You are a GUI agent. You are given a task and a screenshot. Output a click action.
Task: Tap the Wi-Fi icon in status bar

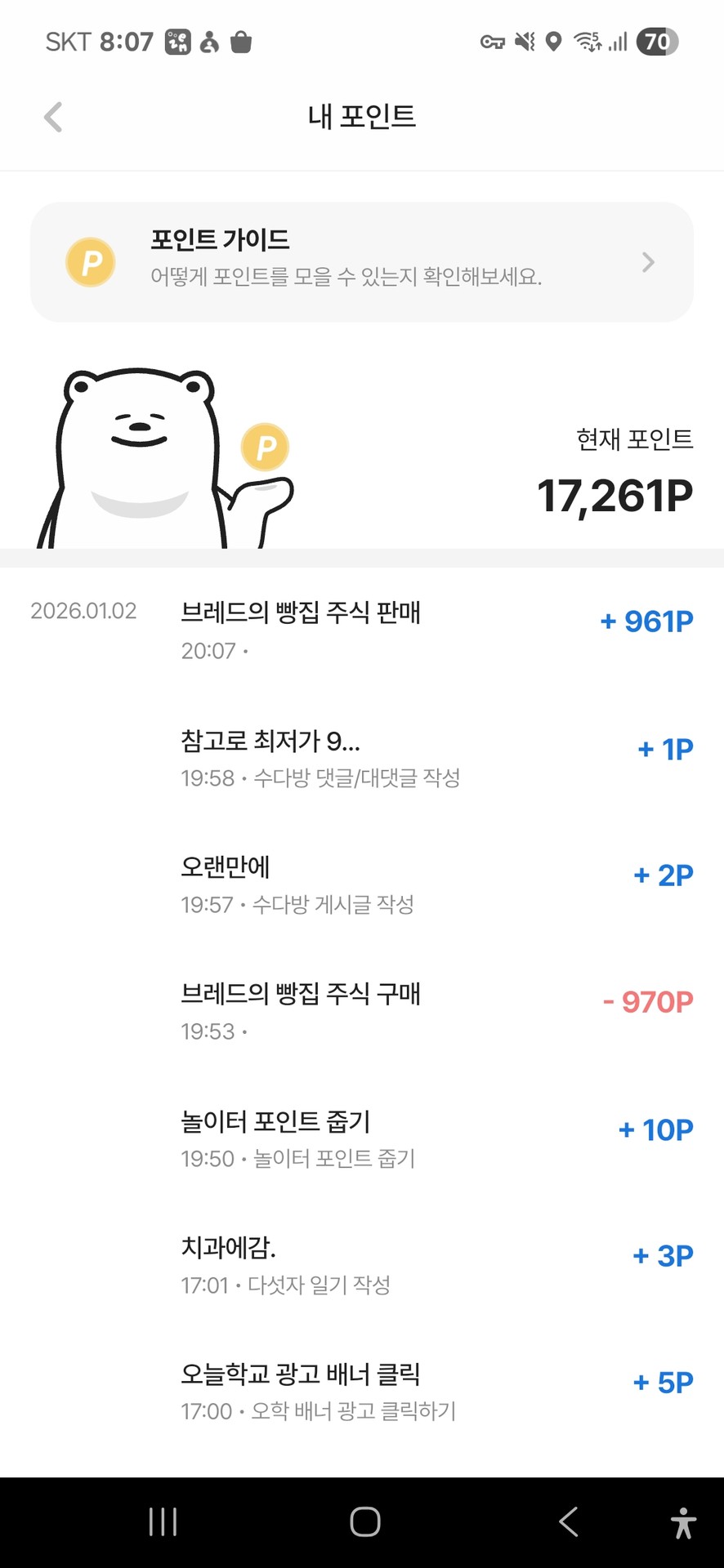tap(587, 41)
